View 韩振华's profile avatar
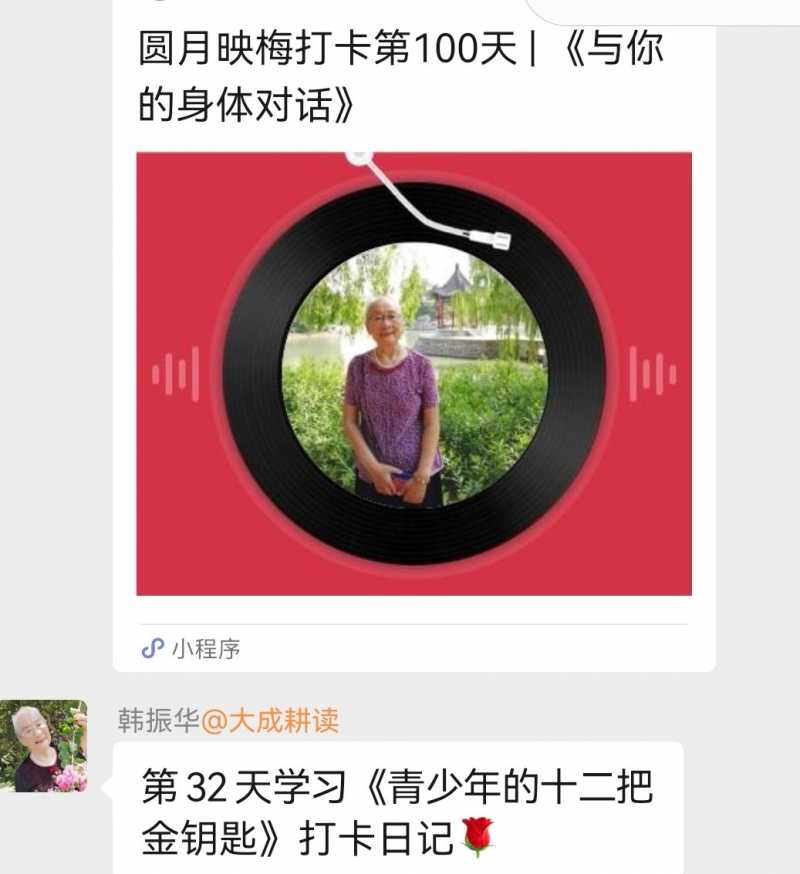The image size is (800, 874). tap(45, 745)
